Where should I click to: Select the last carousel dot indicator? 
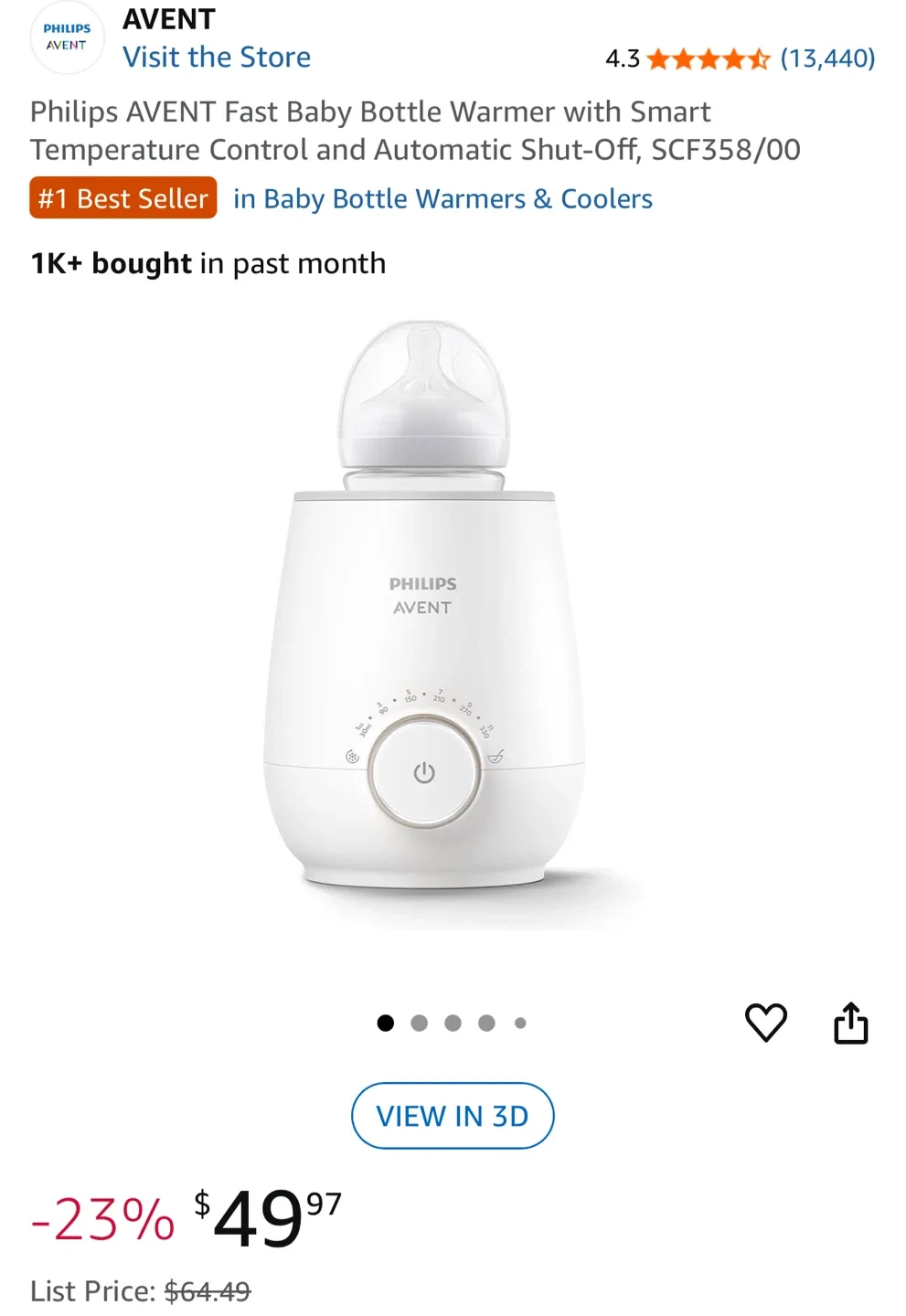pos(520,1023)
